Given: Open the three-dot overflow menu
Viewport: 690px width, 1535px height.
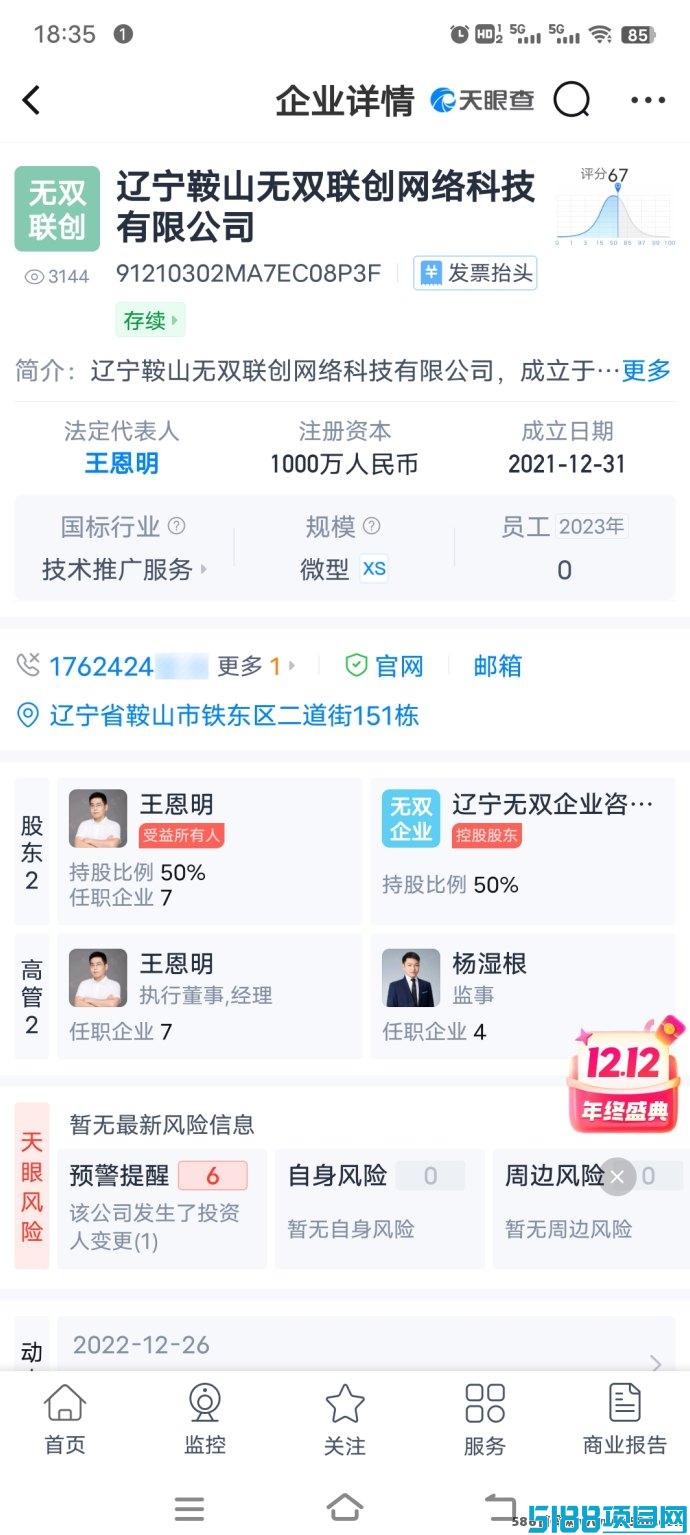Looking at the screenshot, I should [x=648, y=100].
